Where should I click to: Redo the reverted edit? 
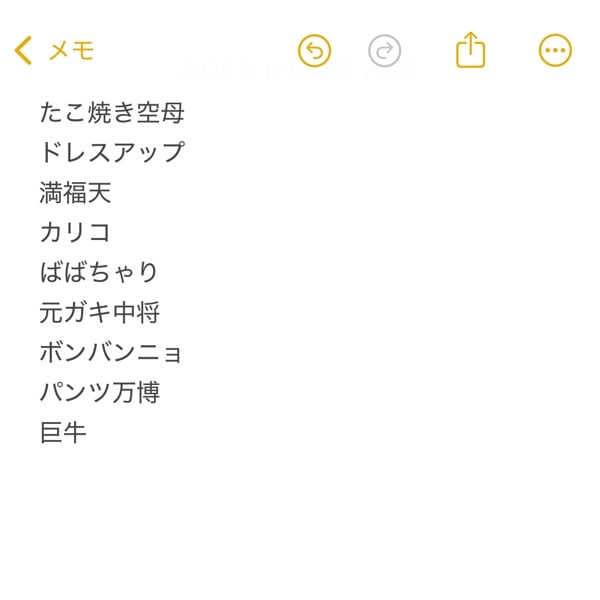click(x=384, y=50)
